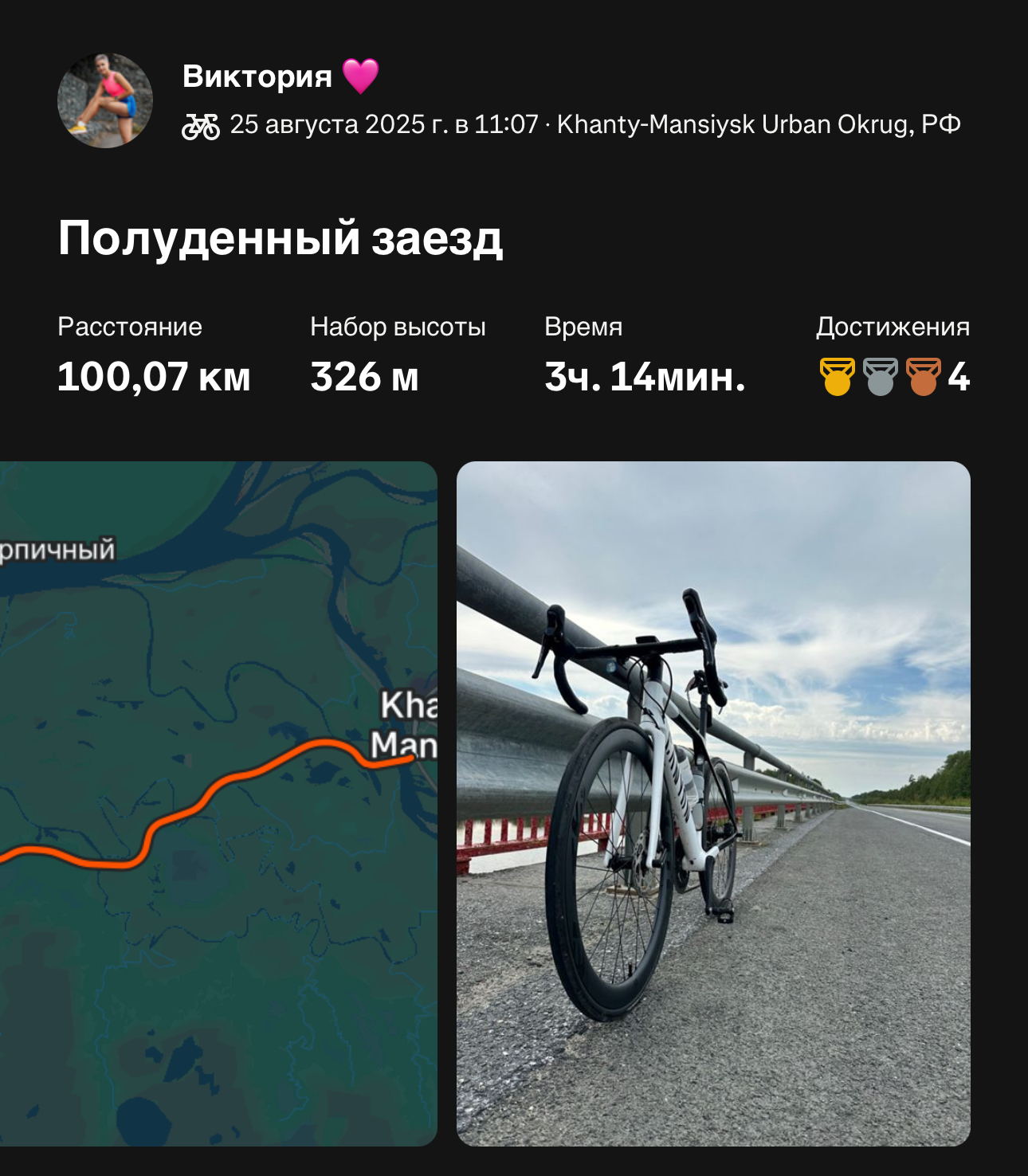Open the route map thumbnail

218,803
